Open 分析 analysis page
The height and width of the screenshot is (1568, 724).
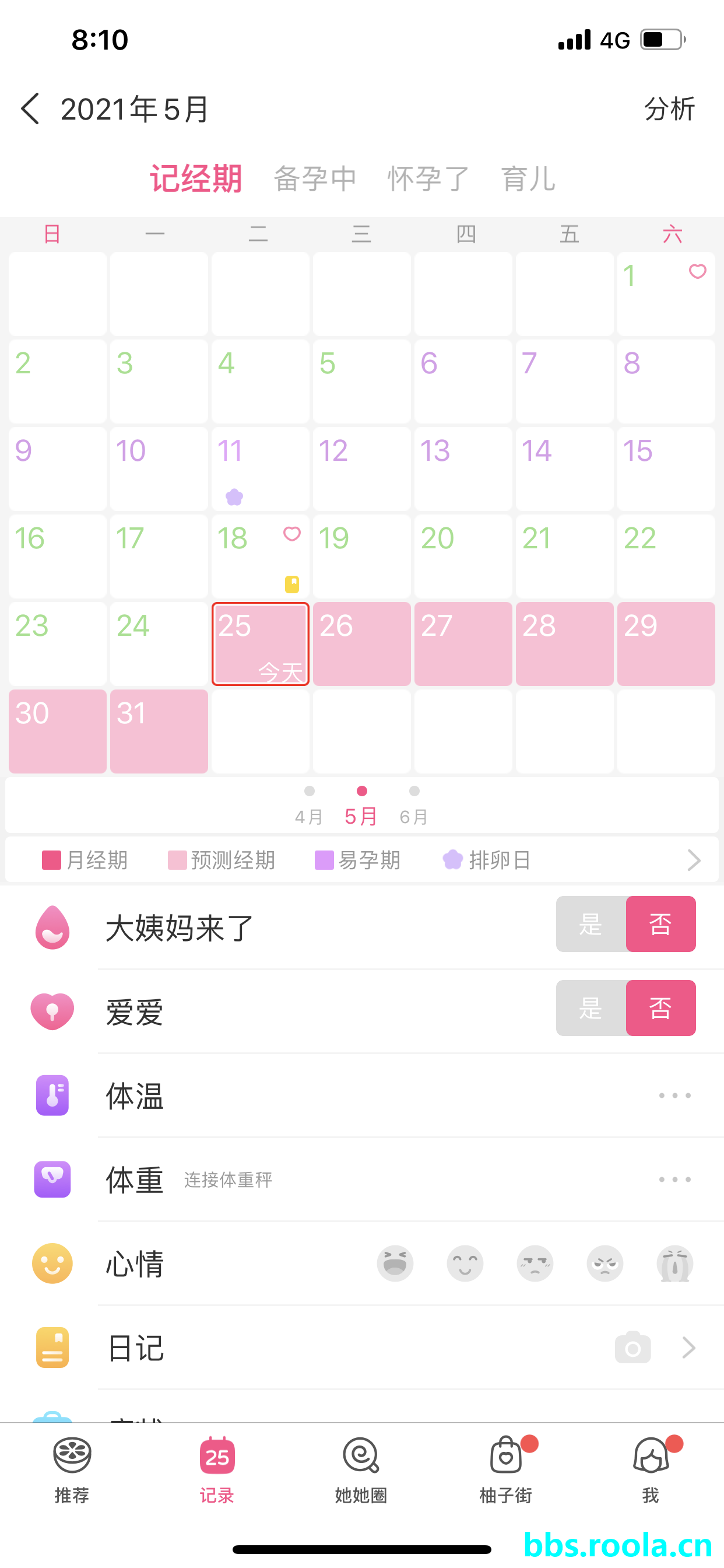pyautogui.click(x=669, y=109)
